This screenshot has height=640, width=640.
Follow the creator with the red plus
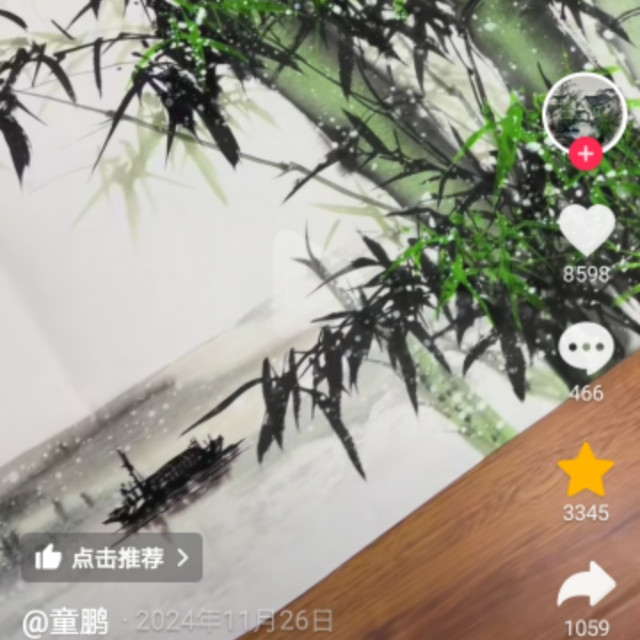(x=585, y=154)
